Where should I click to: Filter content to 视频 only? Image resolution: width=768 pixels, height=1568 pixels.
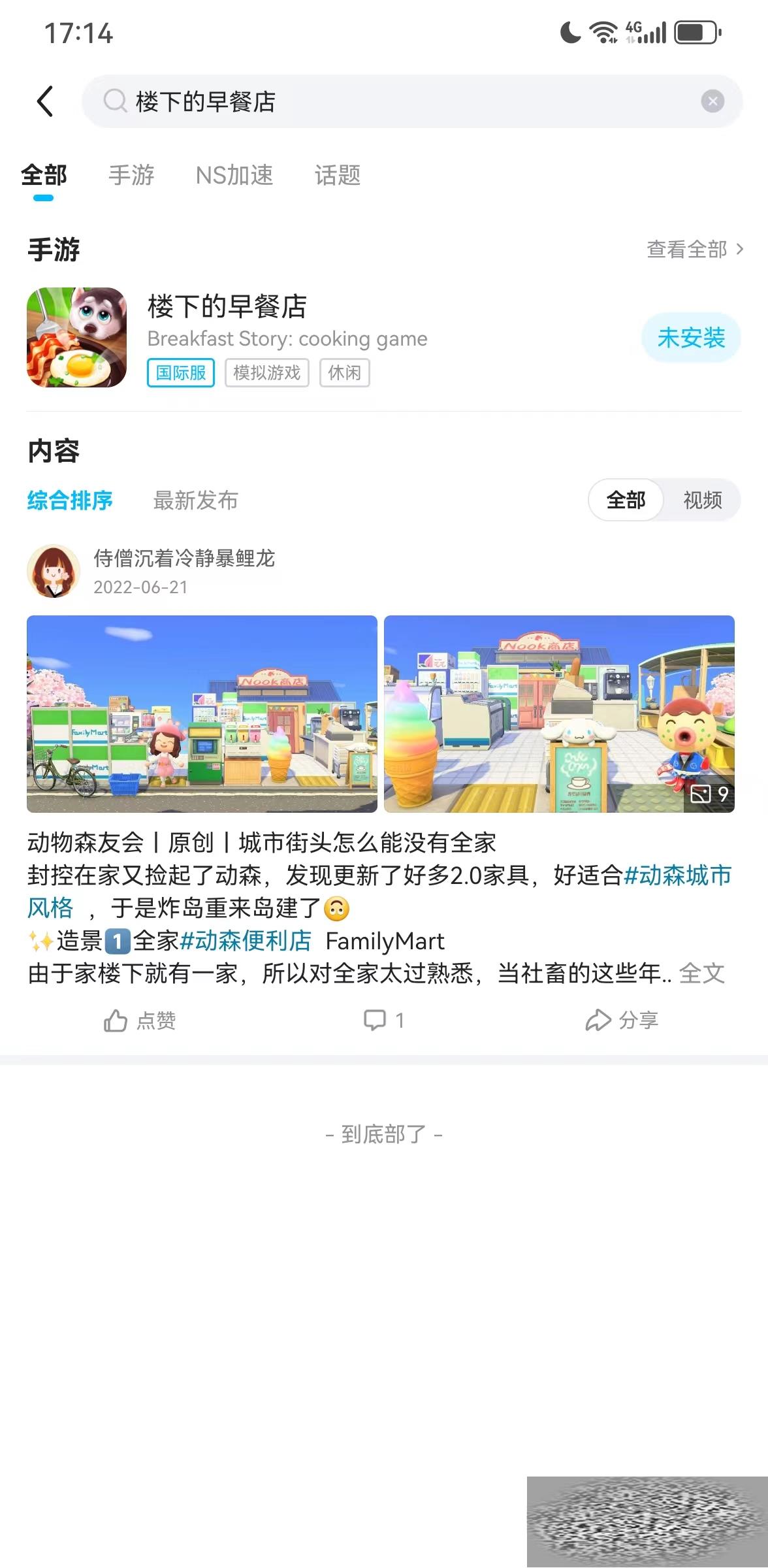[x=702, y=500]
